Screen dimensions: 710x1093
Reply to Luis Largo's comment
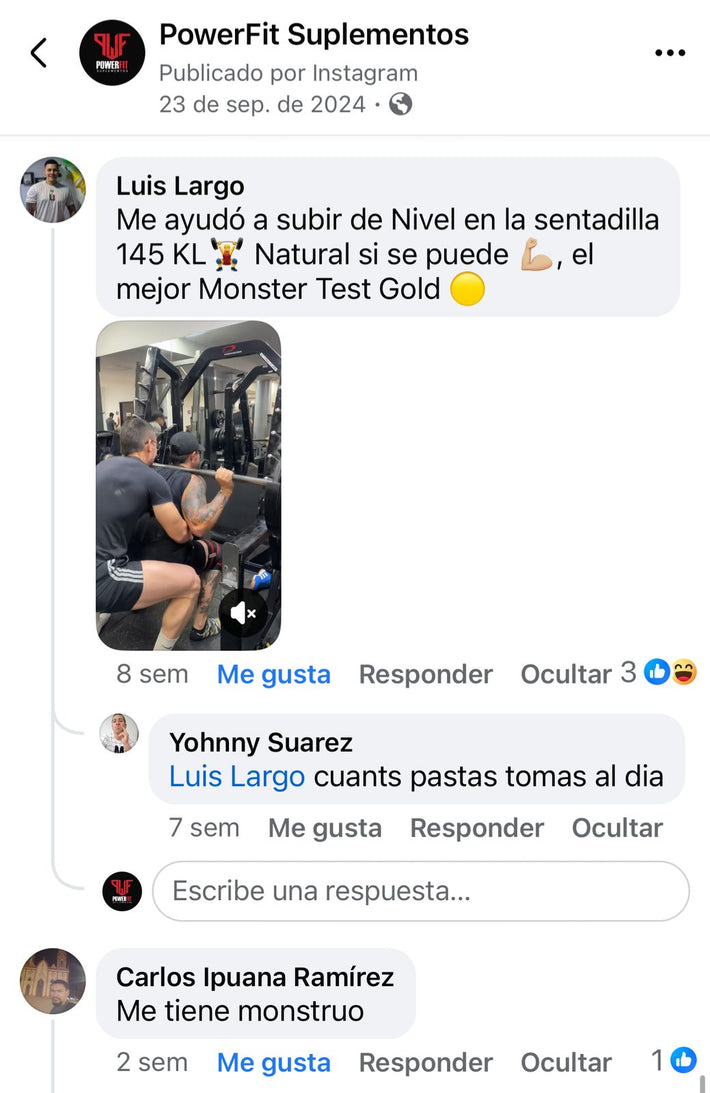425,675
